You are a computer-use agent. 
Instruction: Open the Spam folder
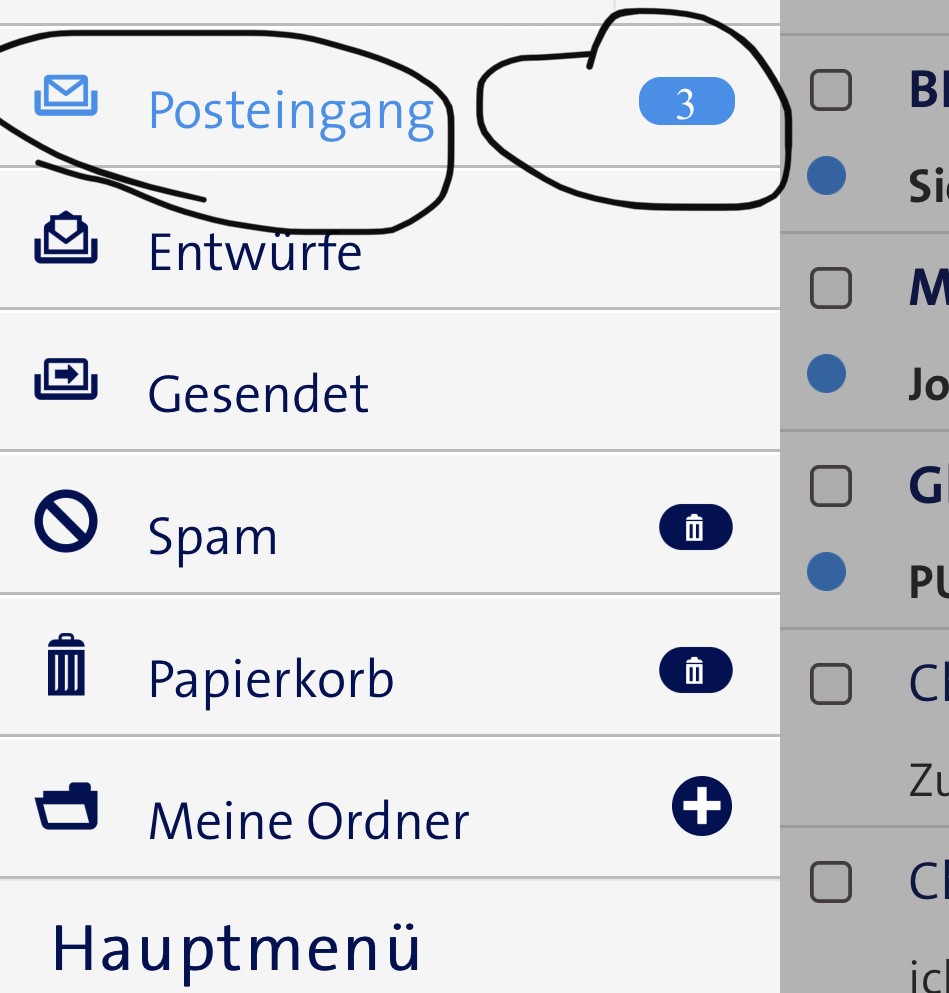(x=212, y=536)
